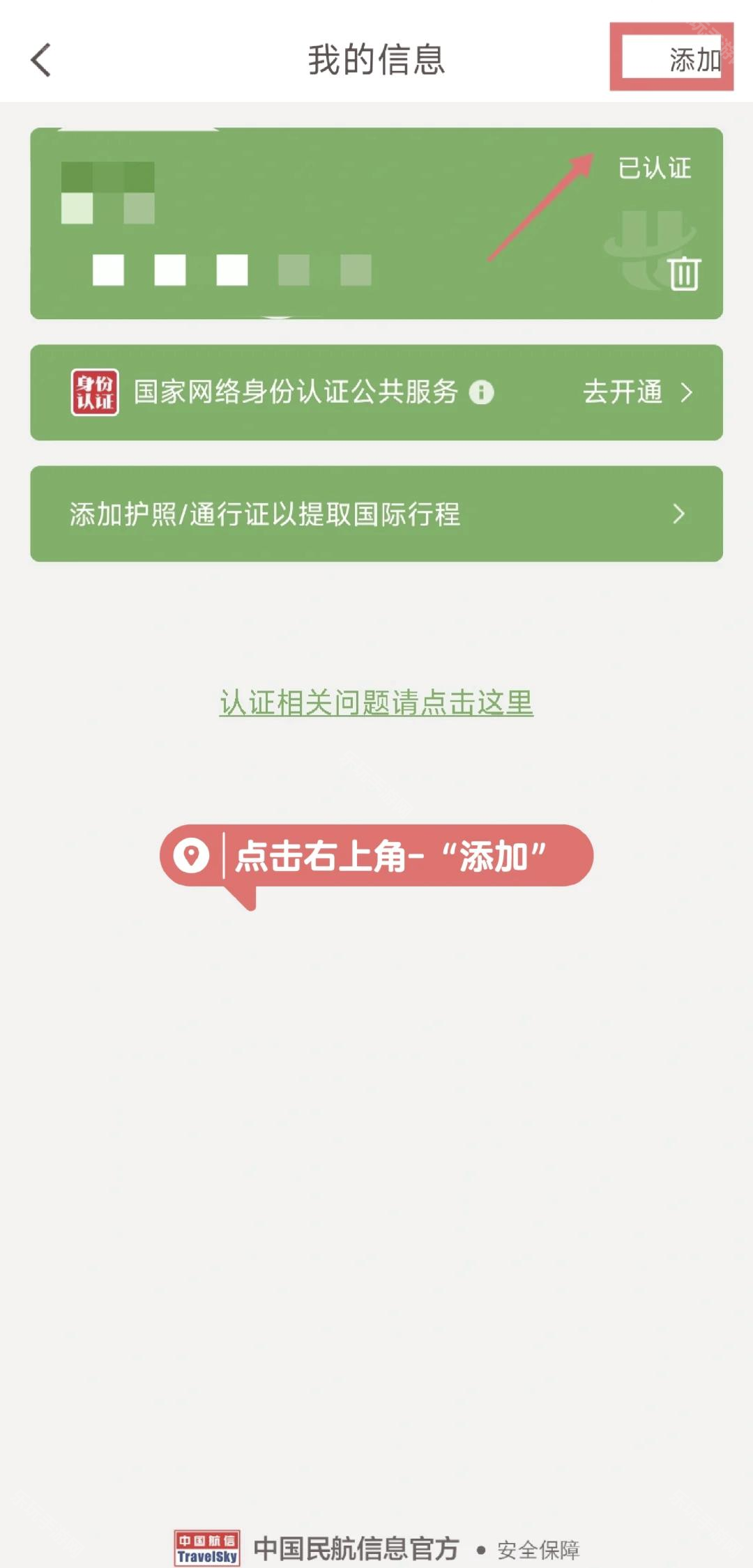Tap 添加 in the top right
Image resolution: width=753 pixels, height=1568 pixels.
[x=694, y=60]
